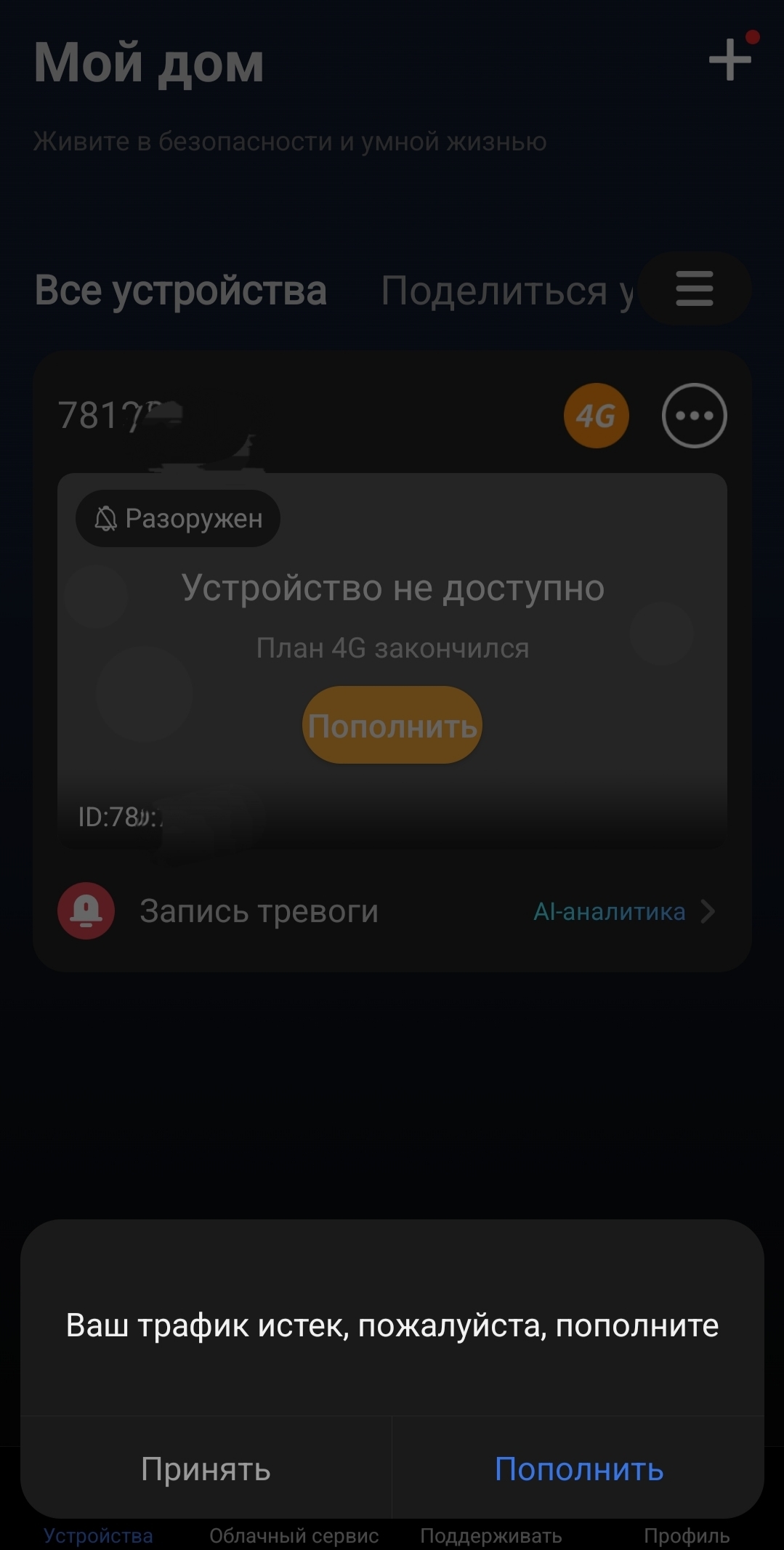
Task: Tap the orange 4G badge
Action: pyautogui.click(x=596, y=416)
